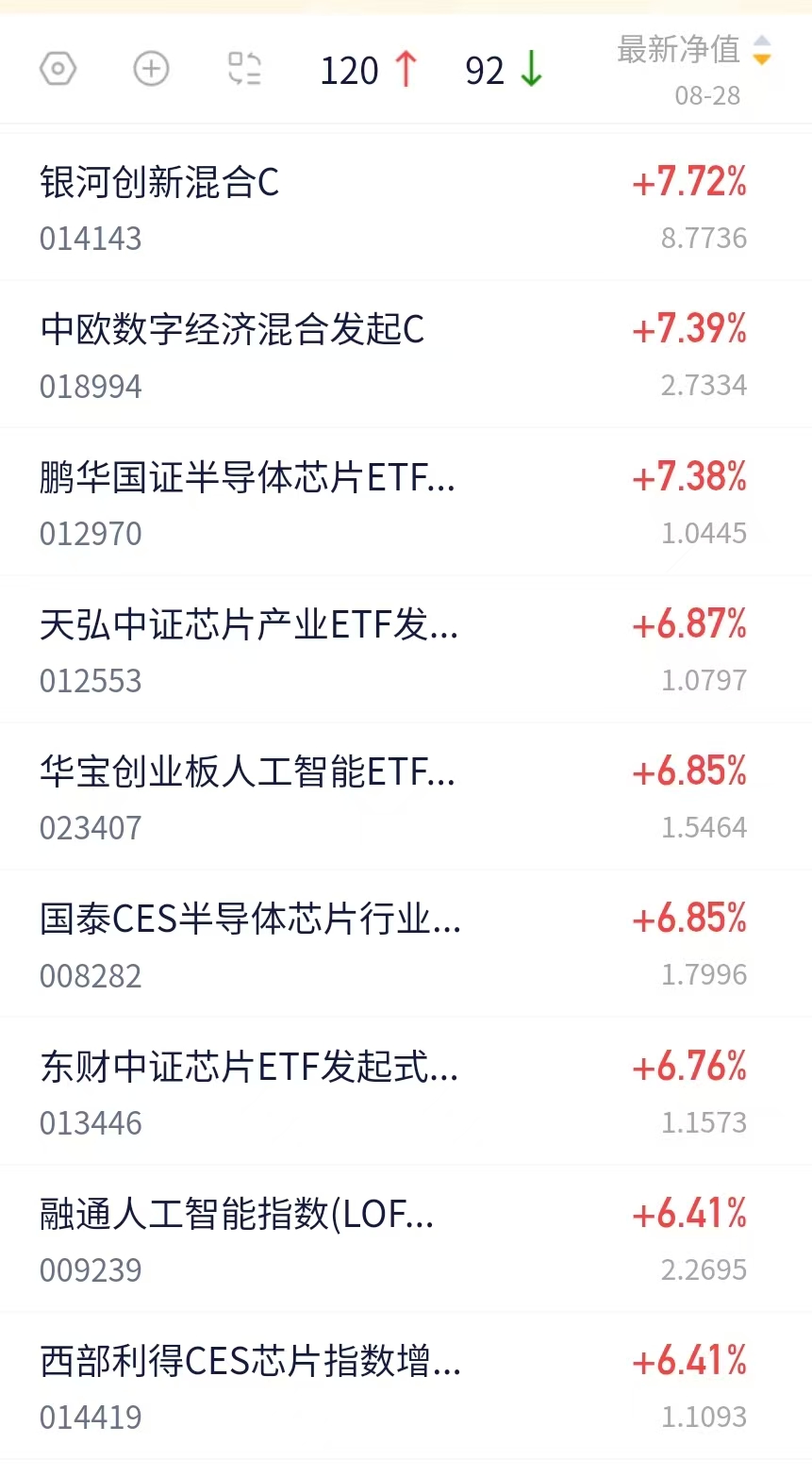This screenshot has width=812, height=1476.
Task: Tap the circled plus add icon
Action: click(151, 69)
